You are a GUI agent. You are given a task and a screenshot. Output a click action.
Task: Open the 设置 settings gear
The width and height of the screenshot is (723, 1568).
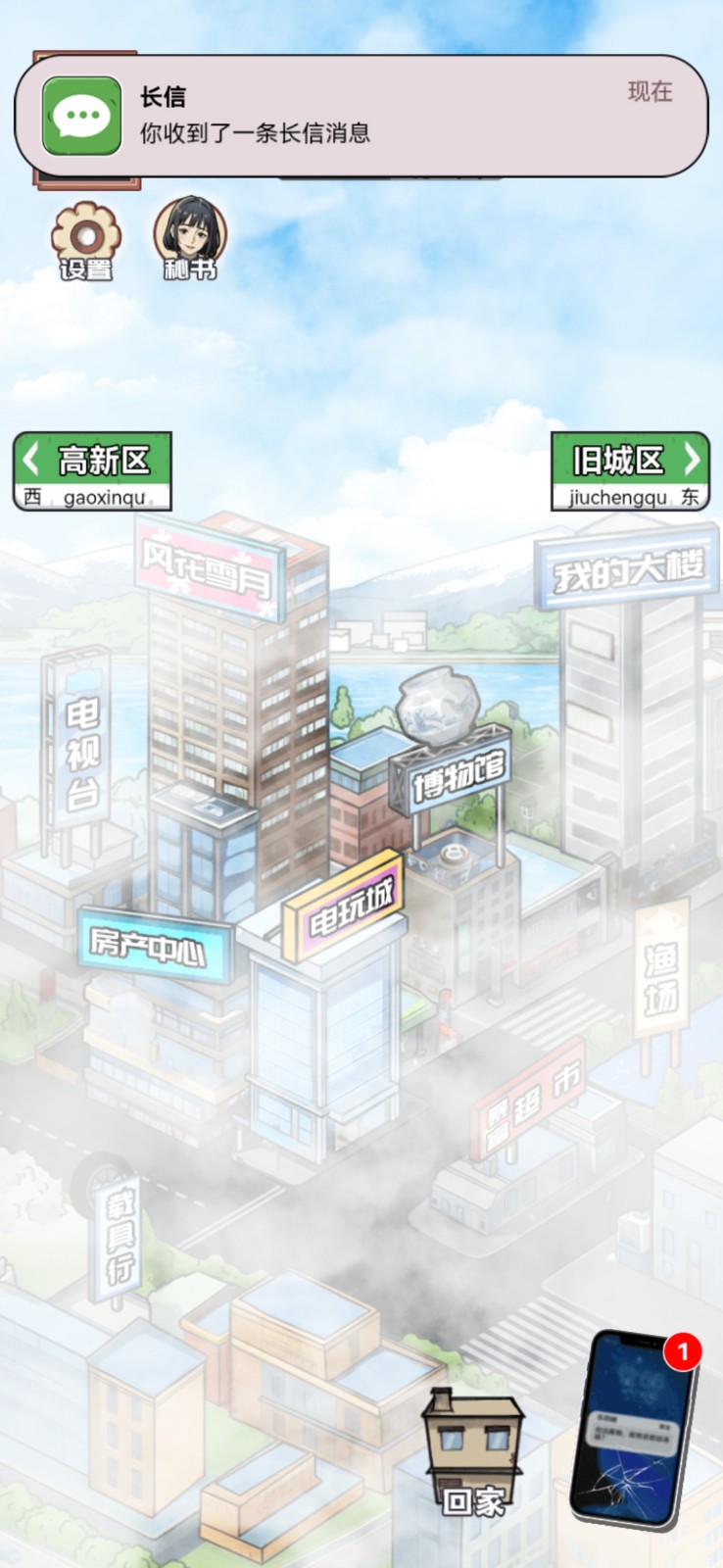(x=86, y=240)
